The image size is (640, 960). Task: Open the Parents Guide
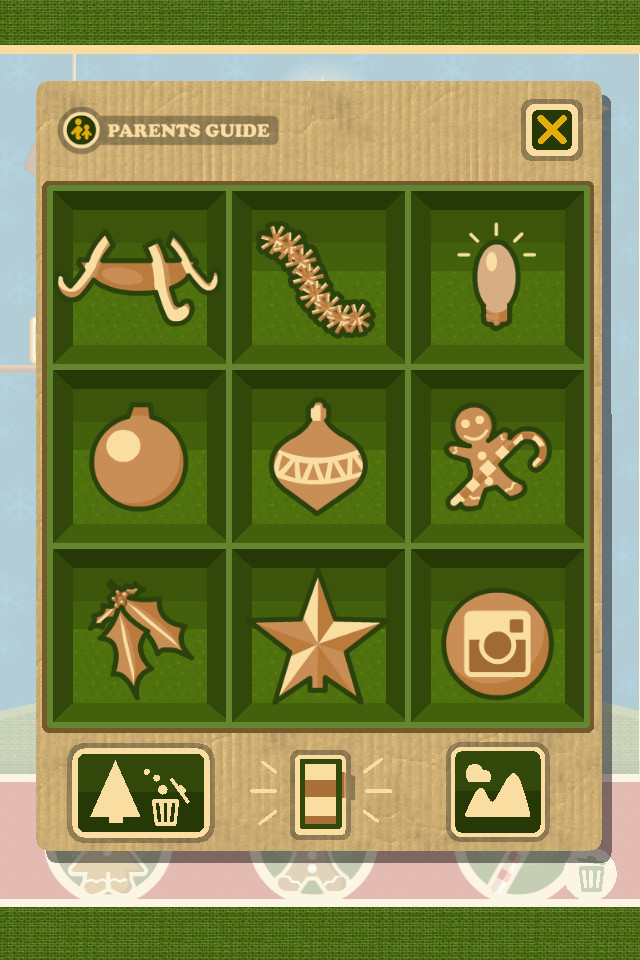167,130
